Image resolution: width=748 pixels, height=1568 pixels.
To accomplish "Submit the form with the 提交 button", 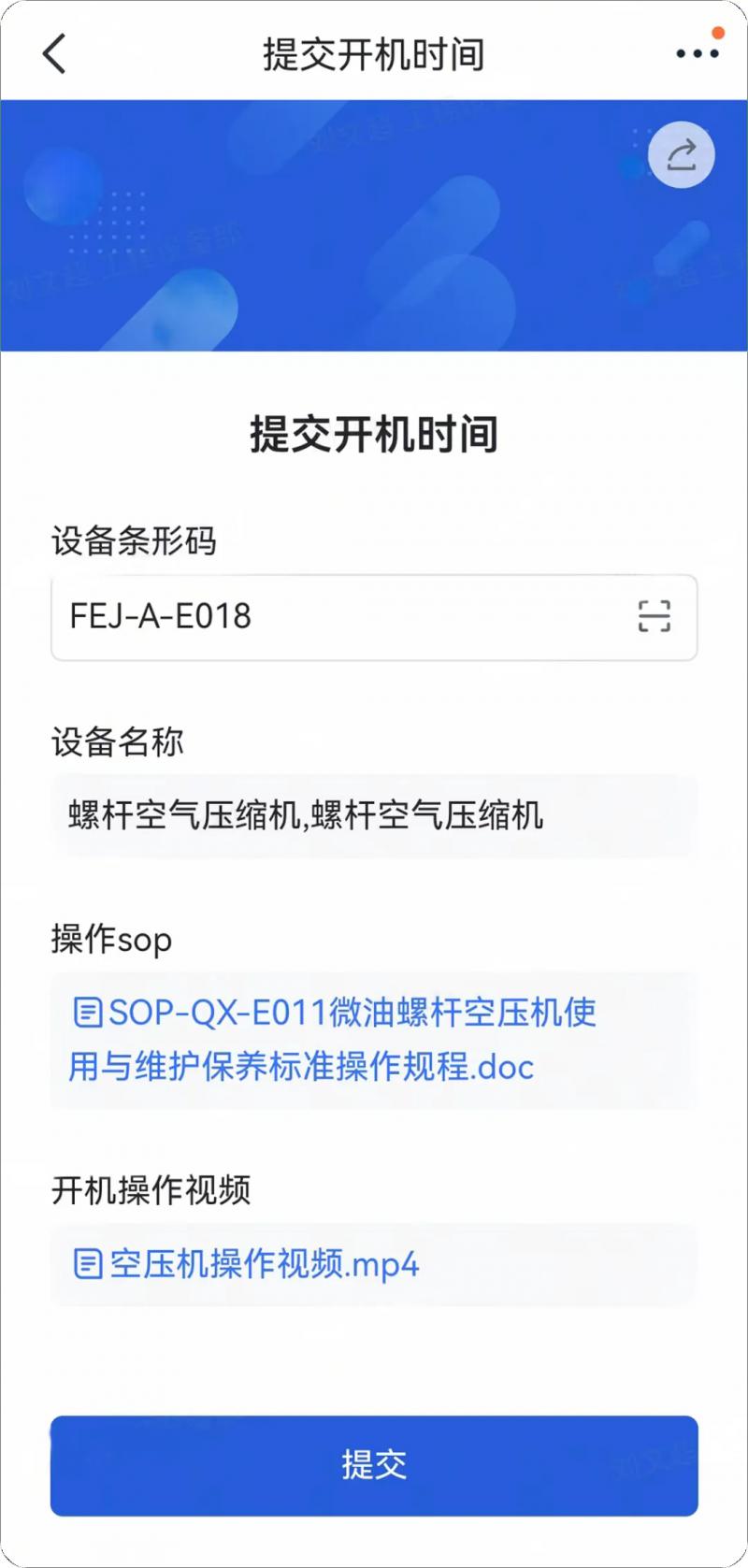I will (374, 1465).
